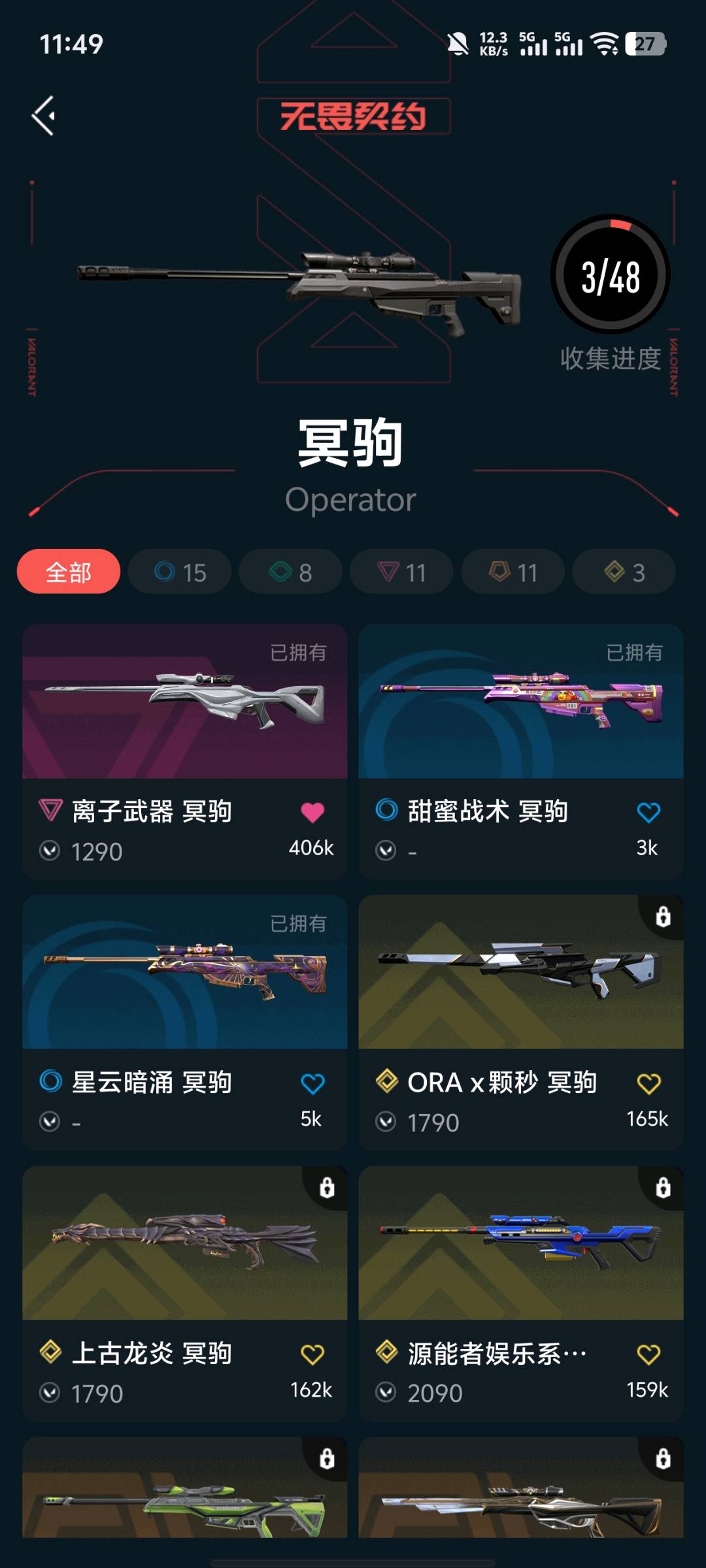Viewport: 706px width, 1568px height.
Task: View the 3/48 collection progress ring
Action: 611,274
